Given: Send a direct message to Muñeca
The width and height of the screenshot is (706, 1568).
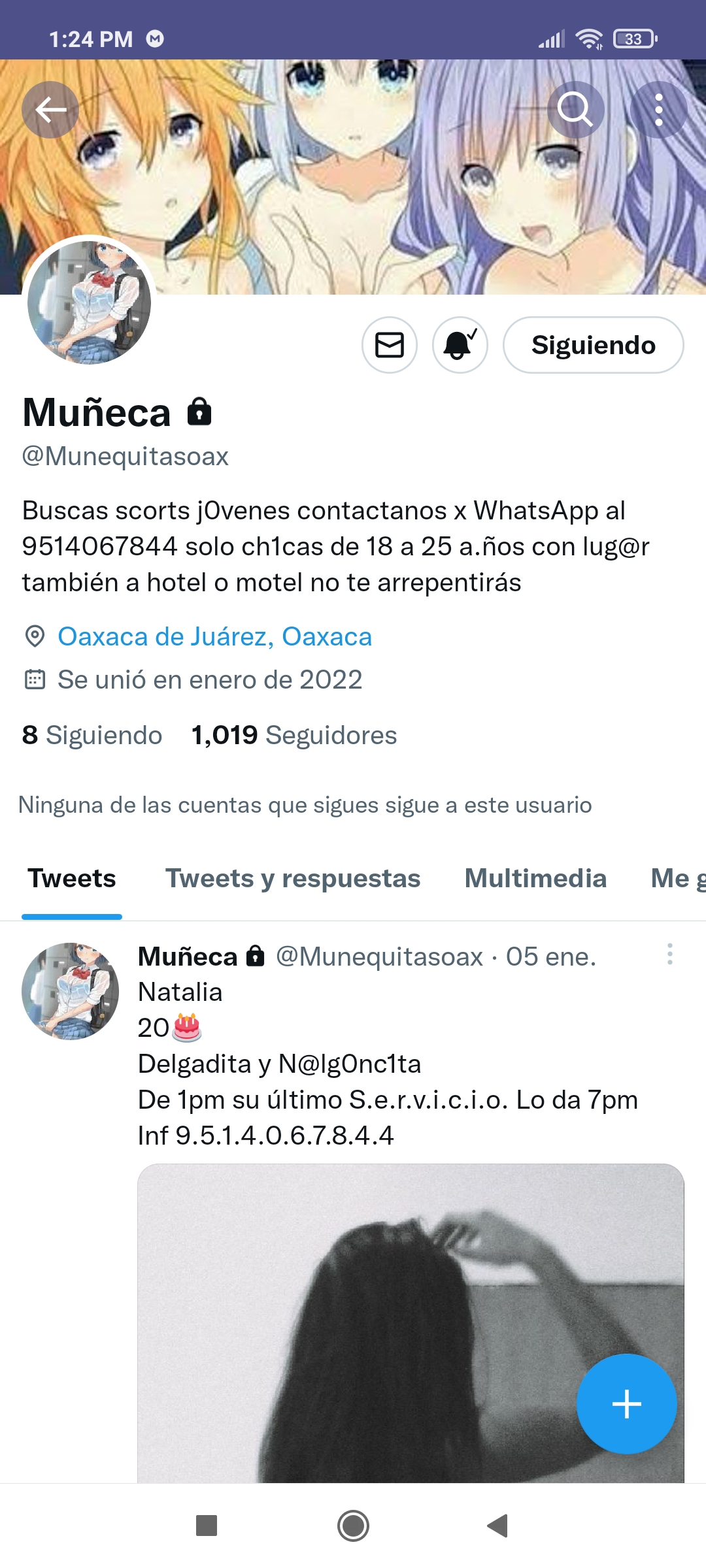Looking at the screenshot, I should (x=390, y=345).
